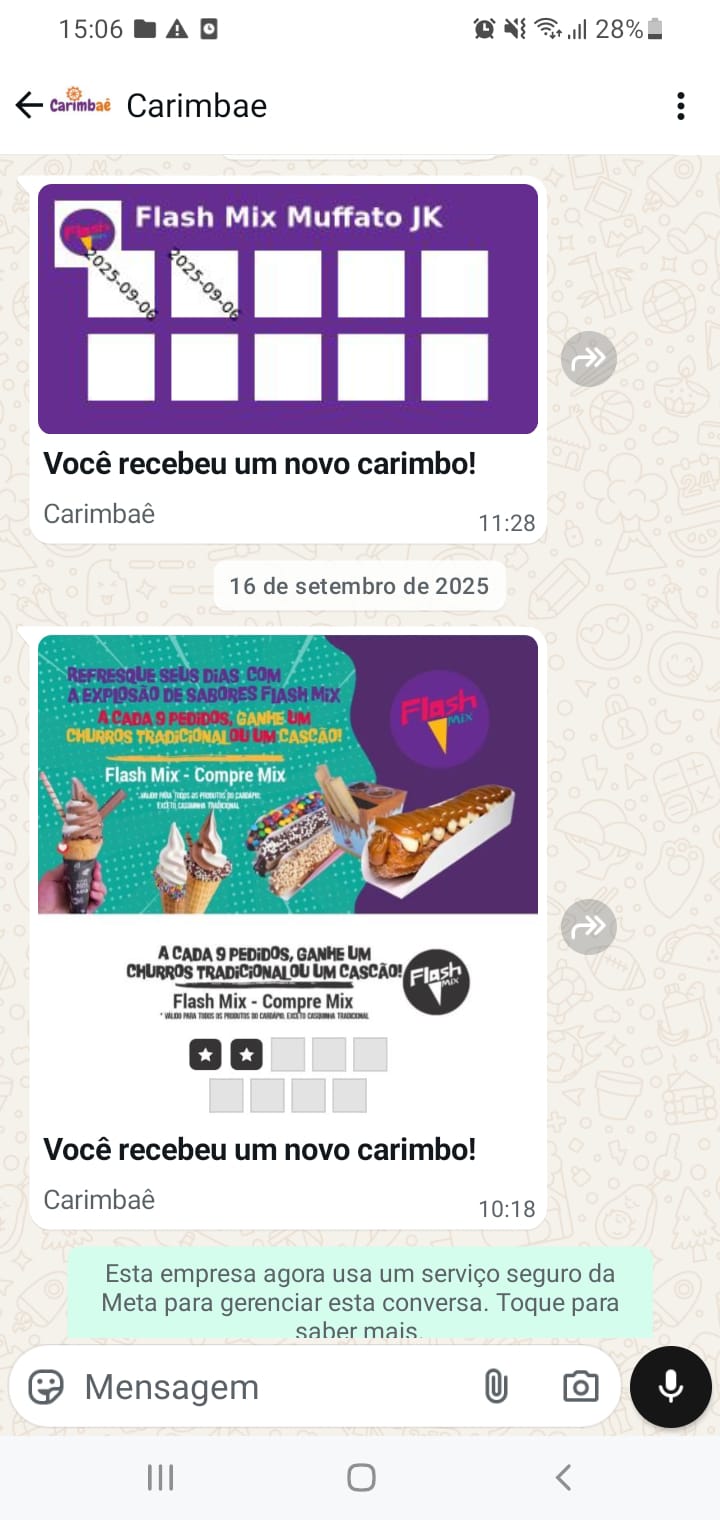
Task: Record a voice message
Action: click(x=670, y=1387)
